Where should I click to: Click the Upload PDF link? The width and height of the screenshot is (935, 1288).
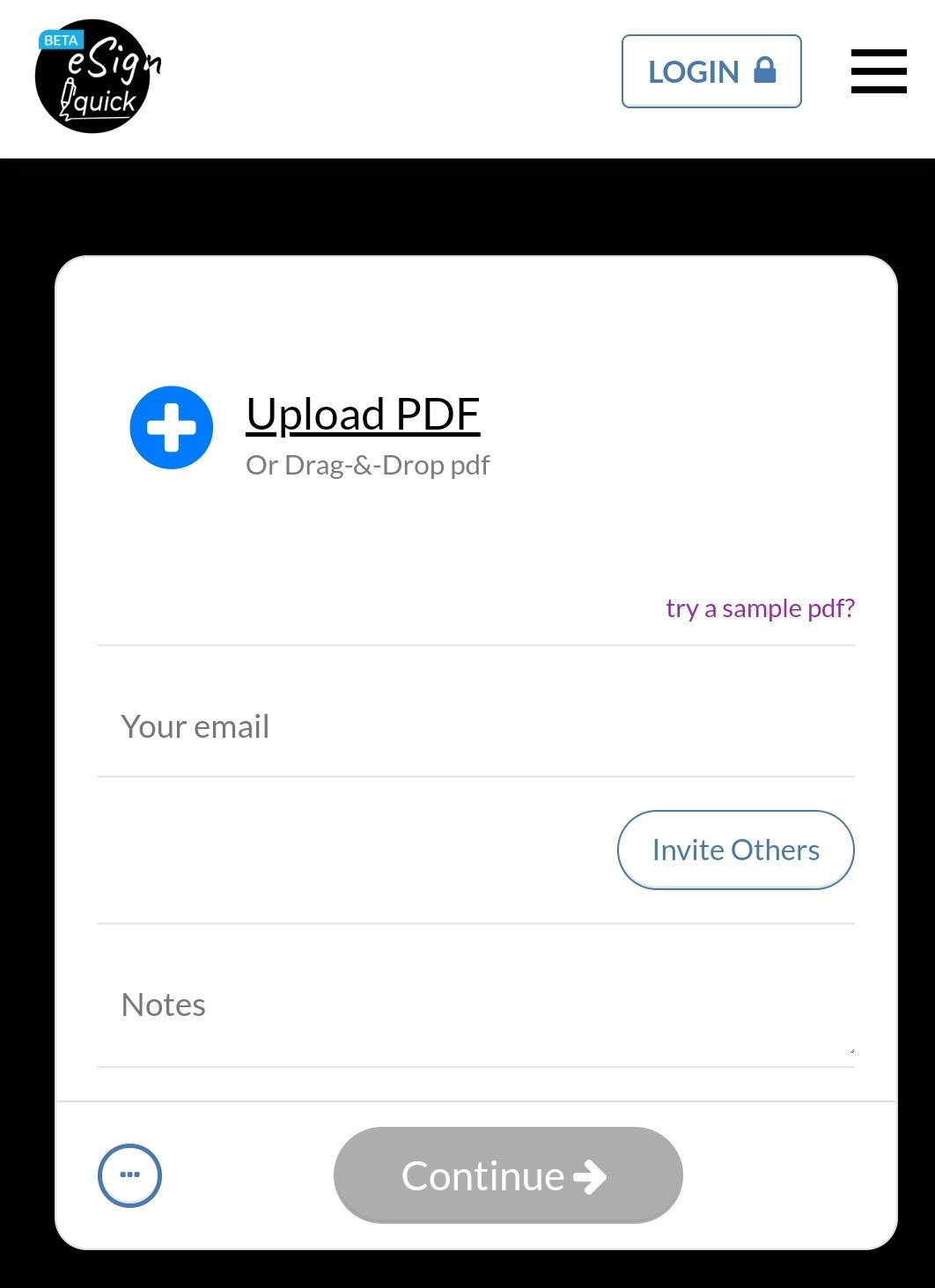362,413
